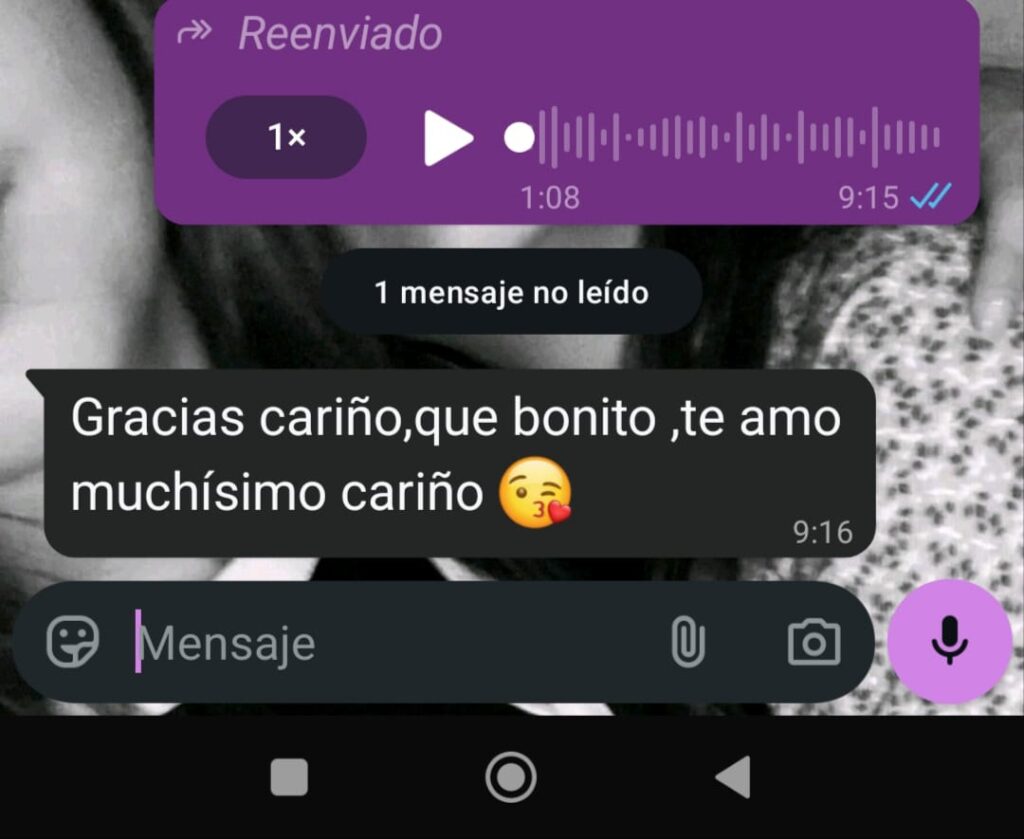Change the 1× playback speed
Image resolution: width=1024 pixels, height=839 pixels.
tap(286, 138)
